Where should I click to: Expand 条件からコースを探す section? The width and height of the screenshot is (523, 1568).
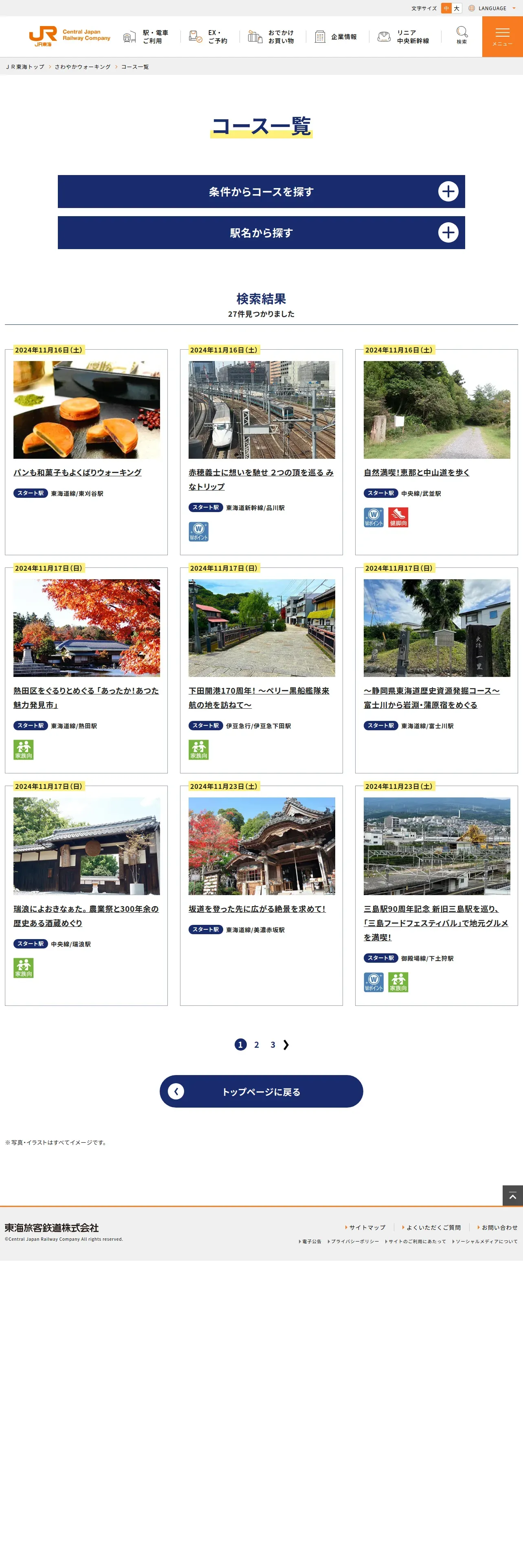(x=261, y=192)
